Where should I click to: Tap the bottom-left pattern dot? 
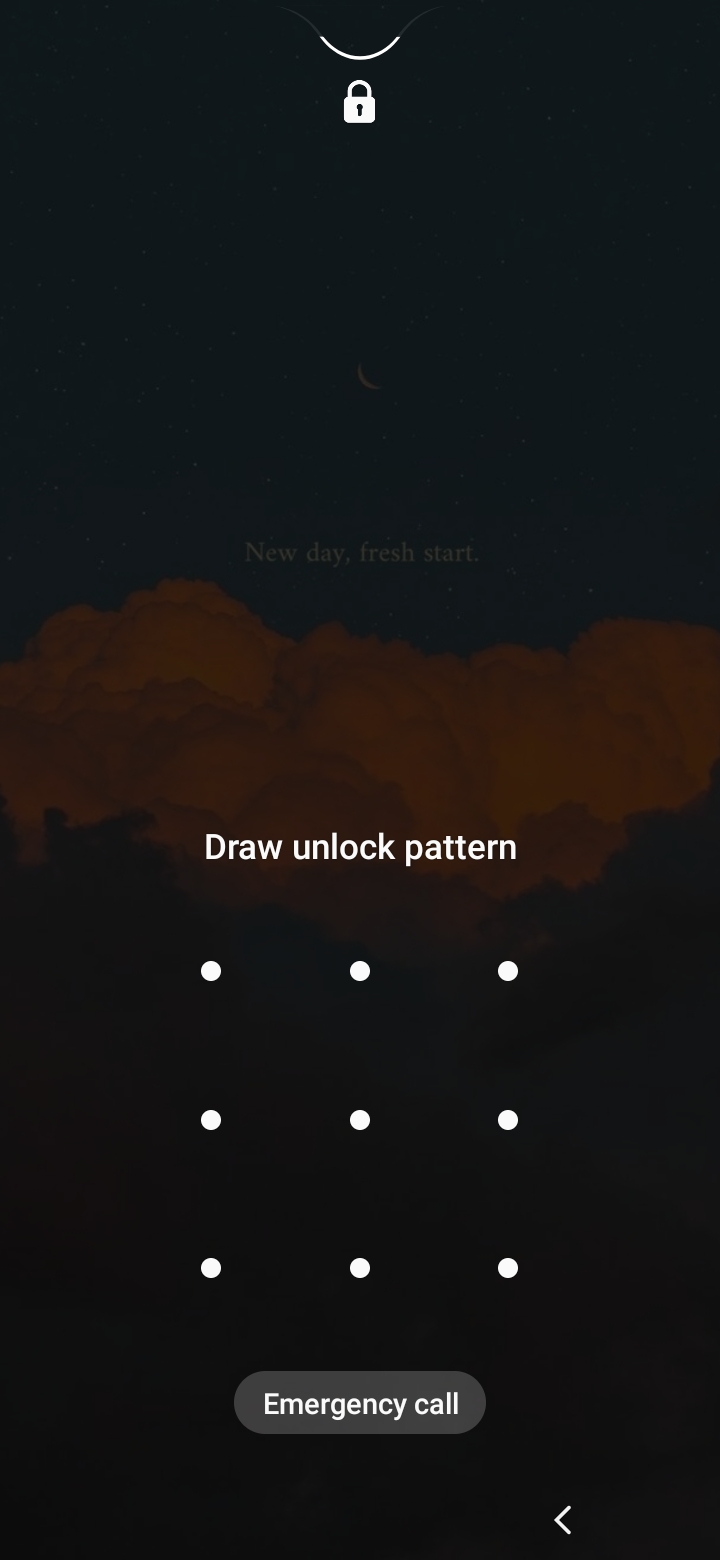click(211, 1268)
